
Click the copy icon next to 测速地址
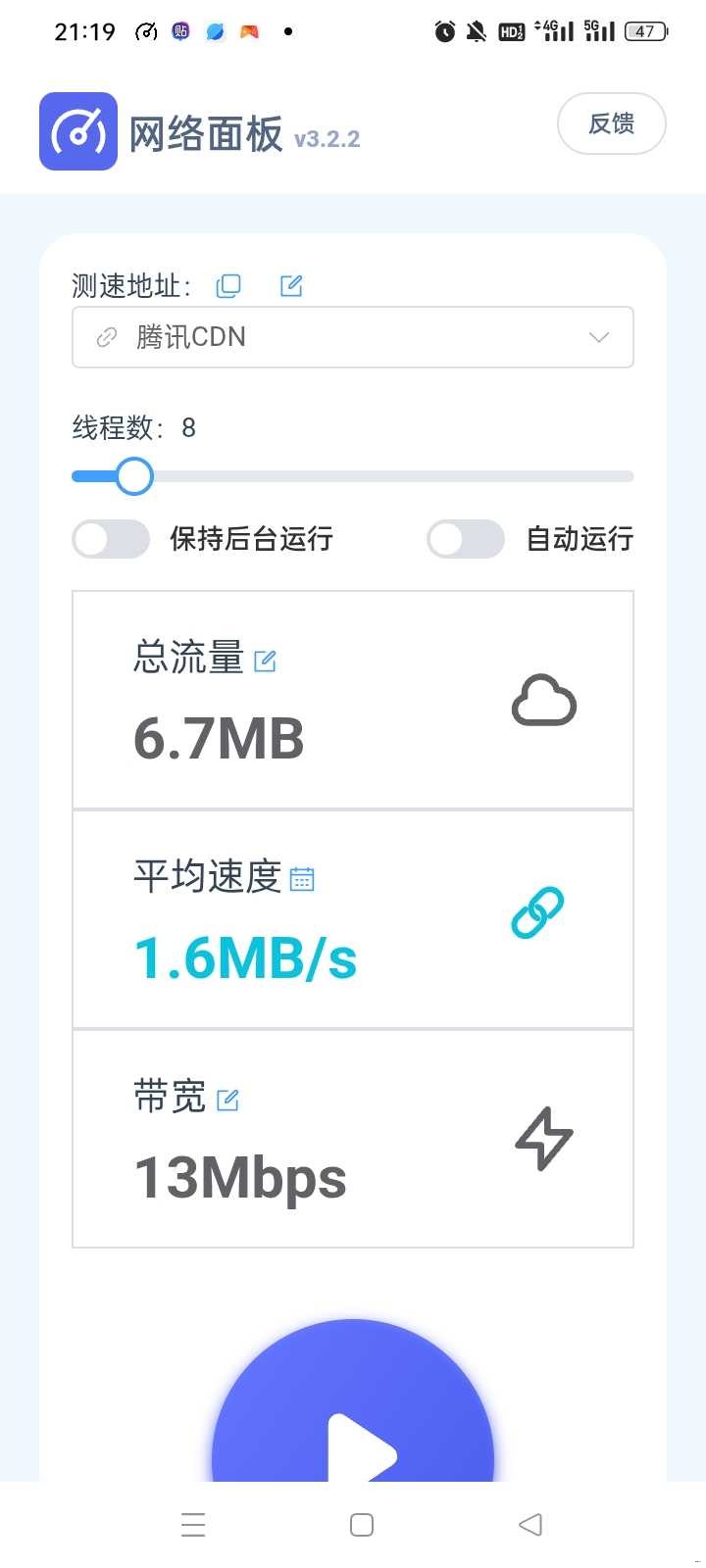pos(227,286)
